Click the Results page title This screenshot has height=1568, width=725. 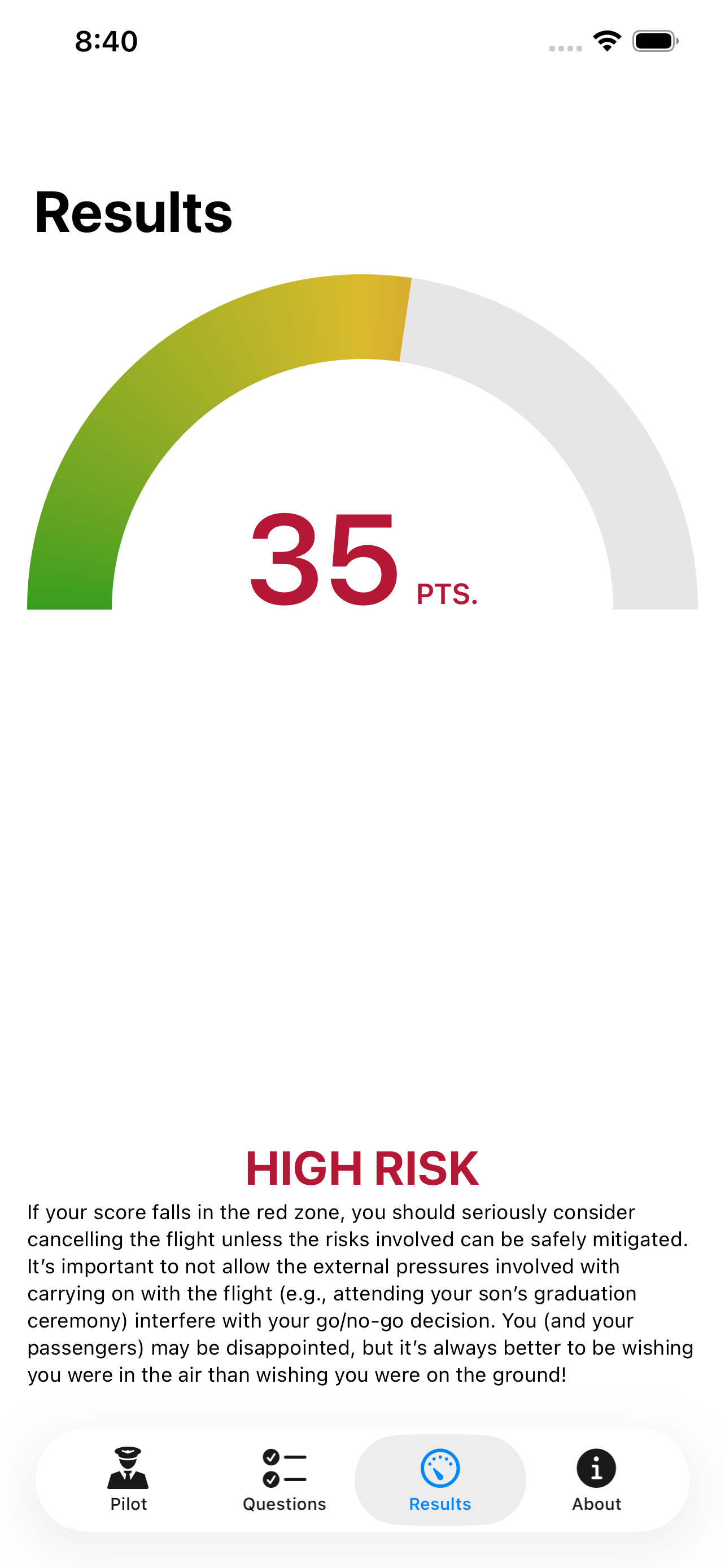point(133,213)
